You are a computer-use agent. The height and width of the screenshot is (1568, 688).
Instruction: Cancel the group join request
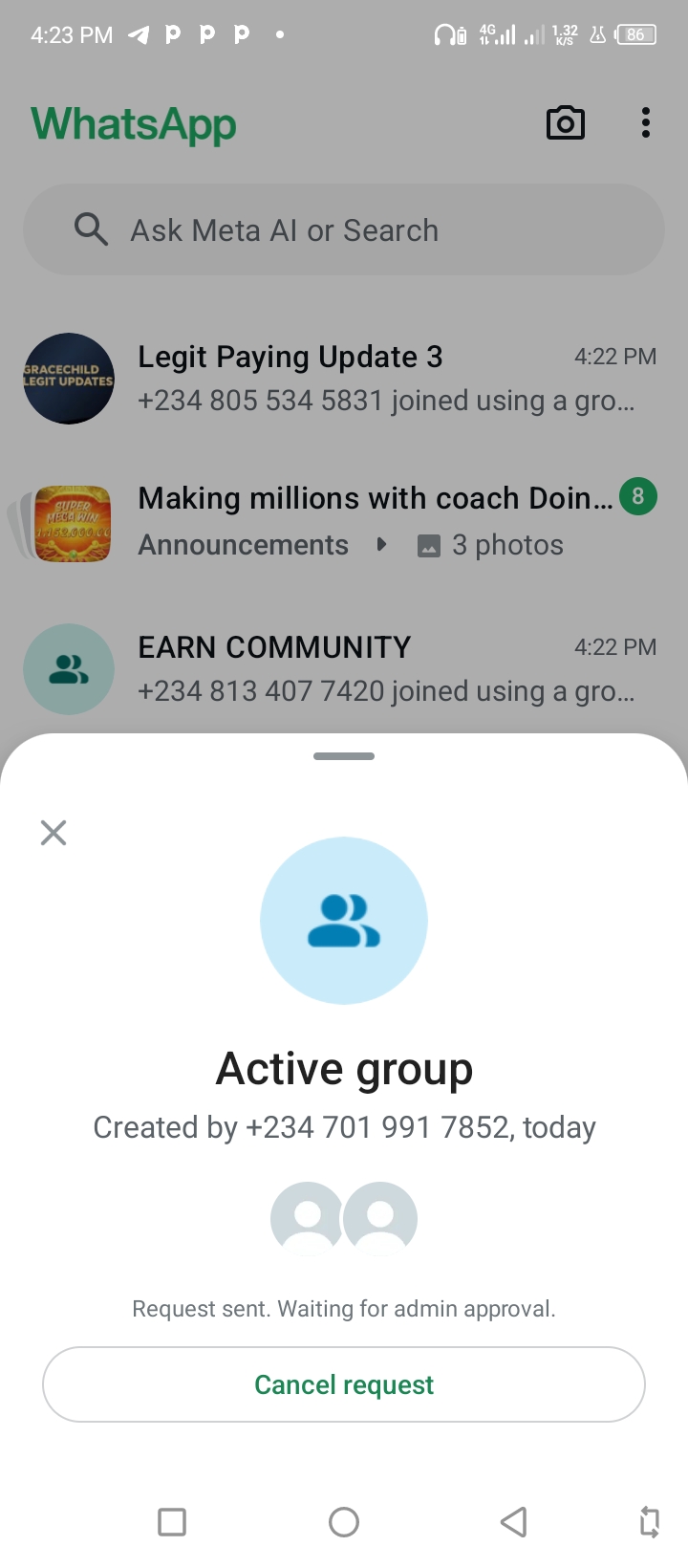coord(344,1384)
